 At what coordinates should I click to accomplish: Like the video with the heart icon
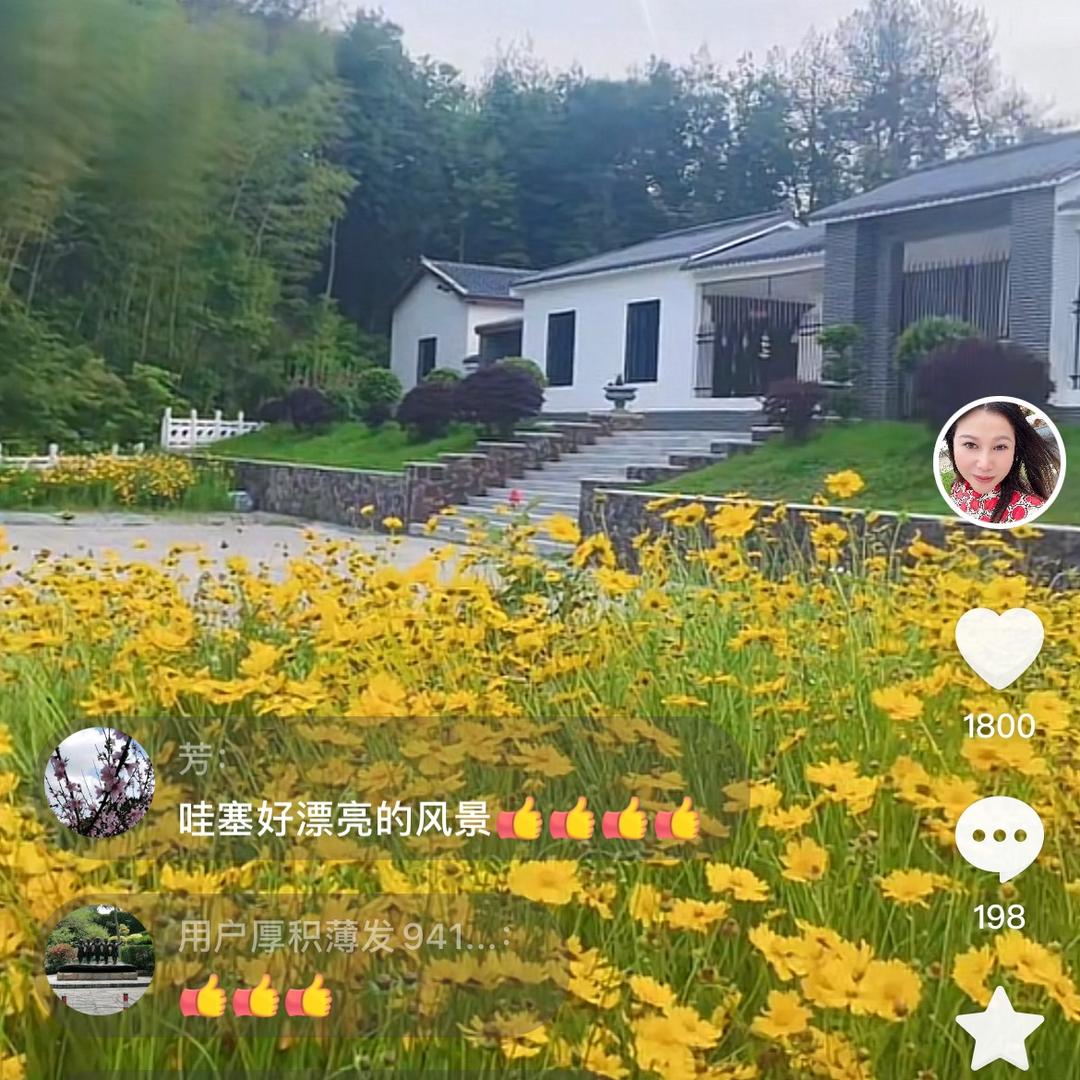click(x=999, y=646)
